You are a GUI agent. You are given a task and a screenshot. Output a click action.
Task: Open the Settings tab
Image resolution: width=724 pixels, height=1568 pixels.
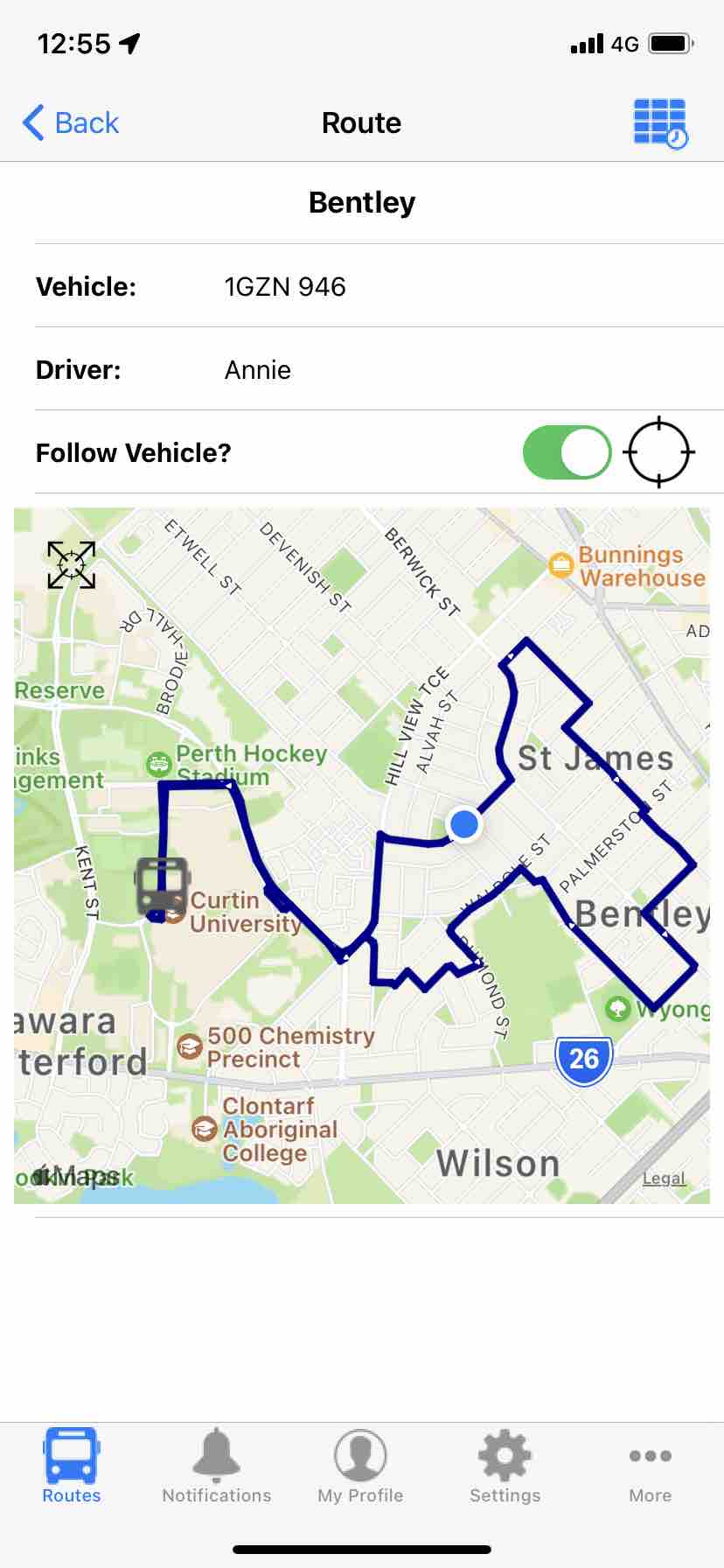[x=505, y=1466]
